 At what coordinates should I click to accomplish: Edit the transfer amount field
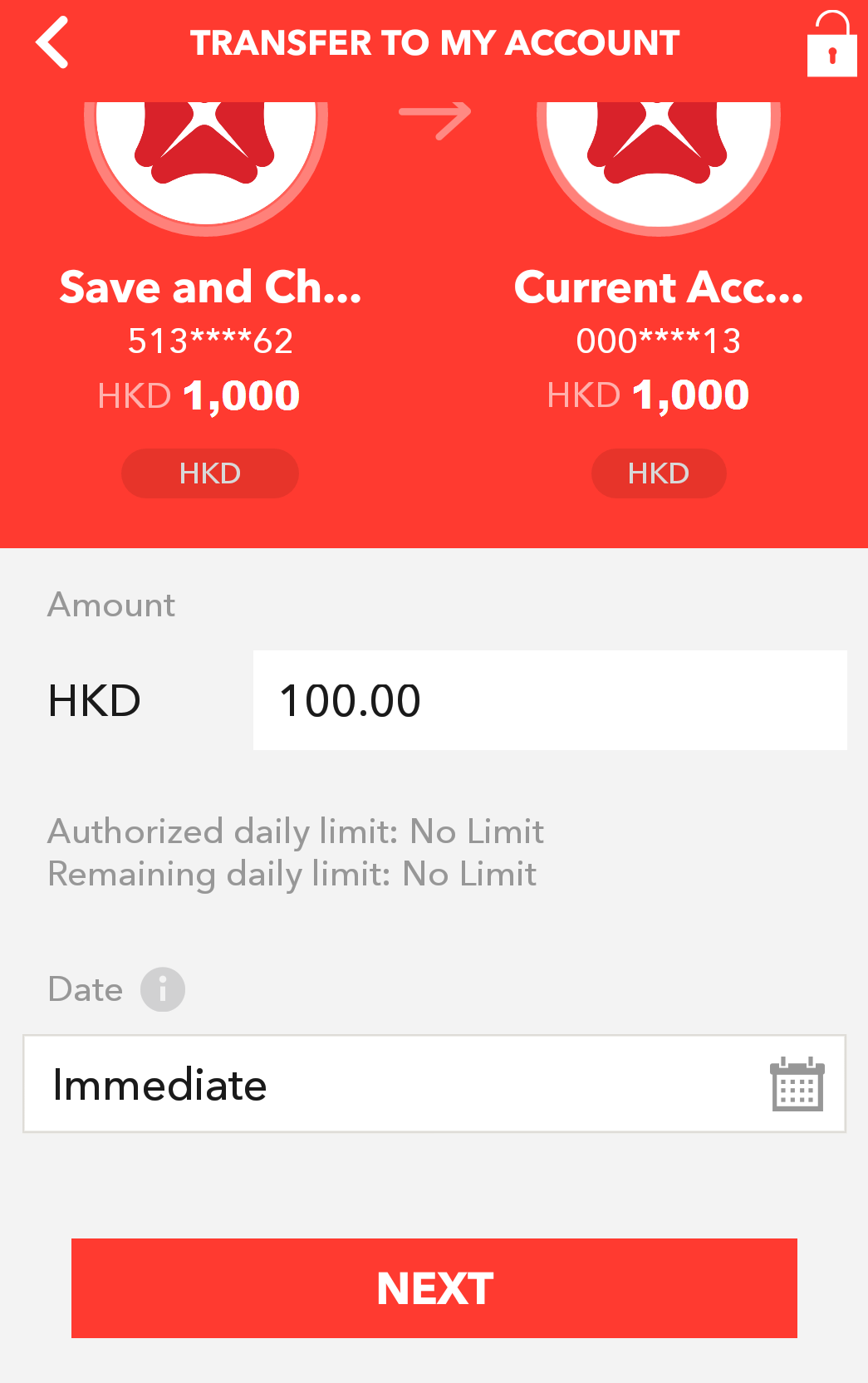click(x=549, y=700)
